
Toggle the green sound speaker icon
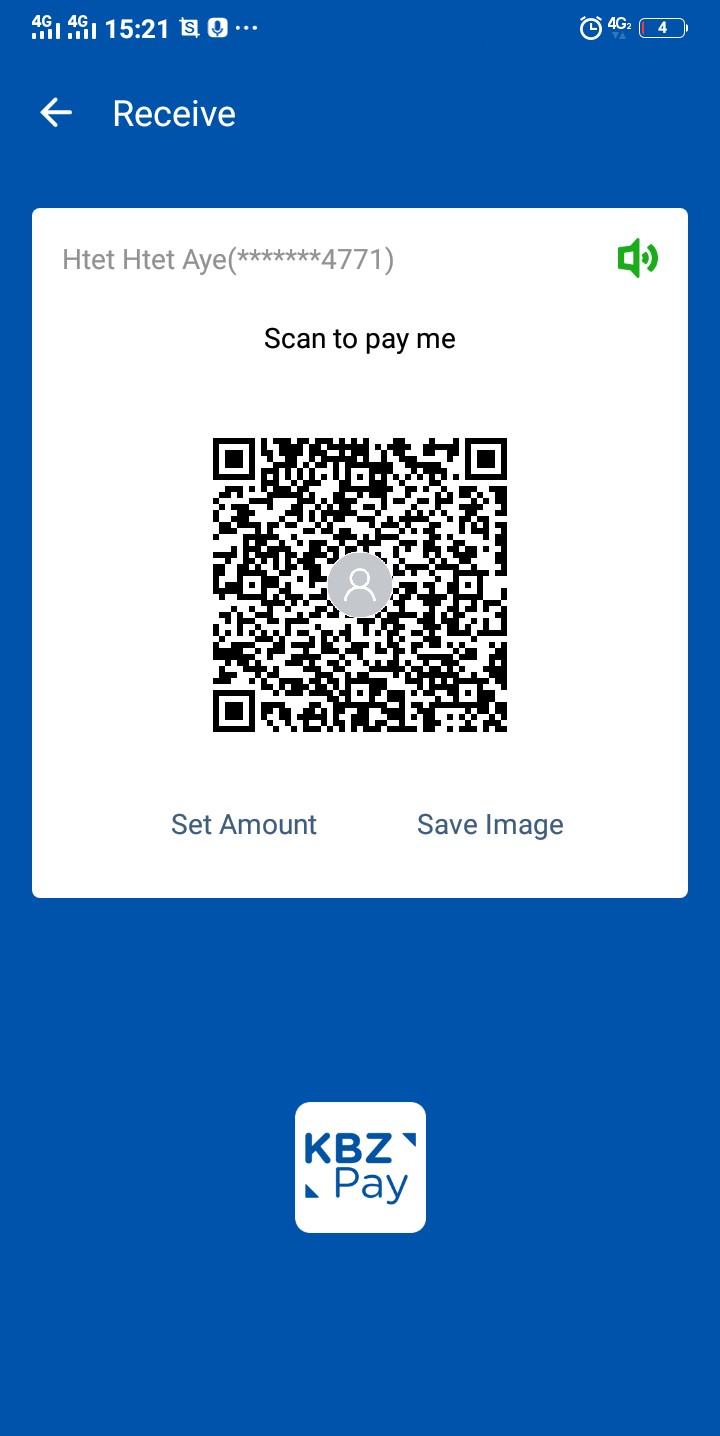(x=637, y=260)
